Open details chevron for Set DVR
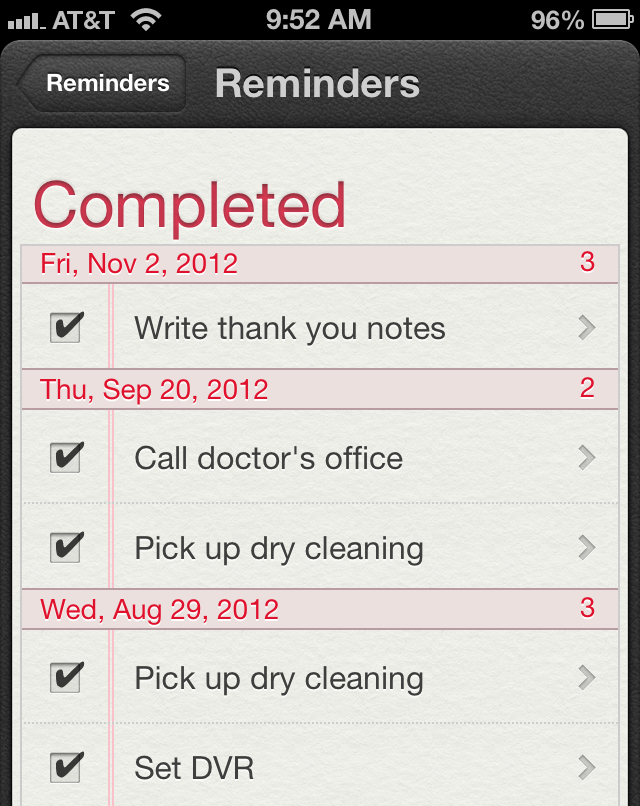The width and height of the screenshot is (640, 806). click(x=587, y=768)
